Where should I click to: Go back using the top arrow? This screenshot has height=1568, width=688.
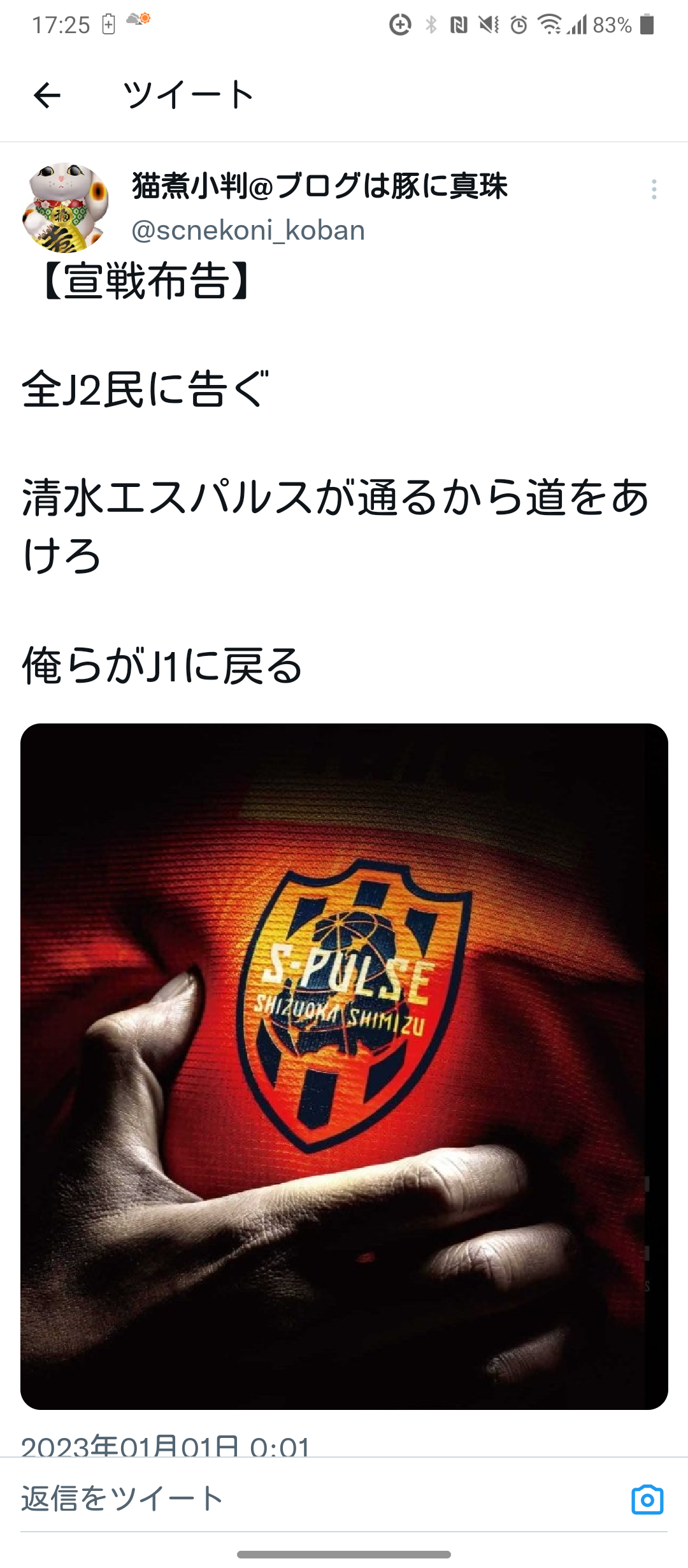point(47,96)
